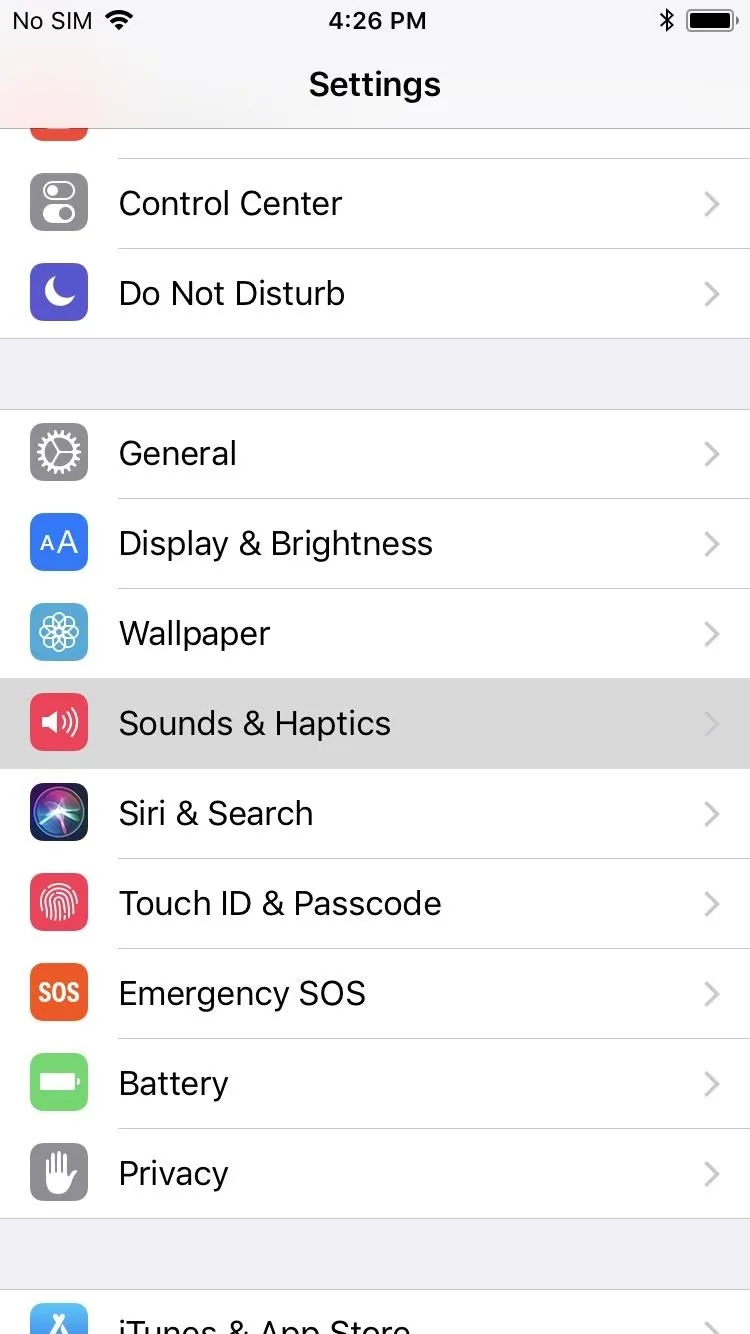Go to Touch ID & Passcode

point(375,904)
